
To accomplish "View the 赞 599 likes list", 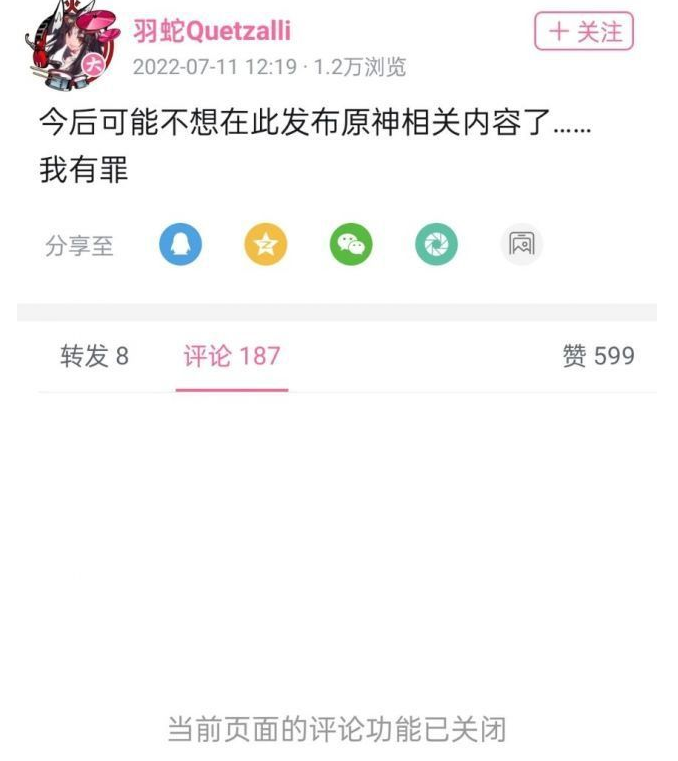I will click(x=598, y=356).
